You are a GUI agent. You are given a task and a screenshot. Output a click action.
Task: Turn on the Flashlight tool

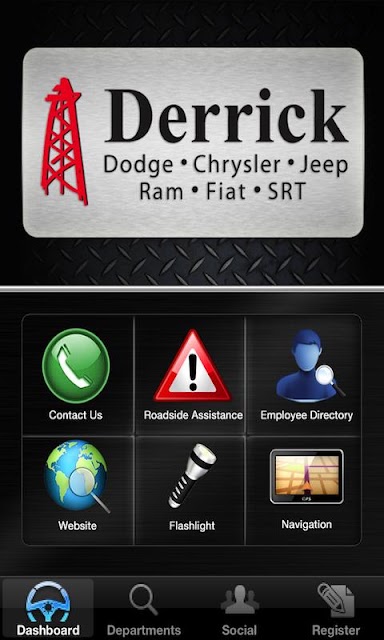190,490
